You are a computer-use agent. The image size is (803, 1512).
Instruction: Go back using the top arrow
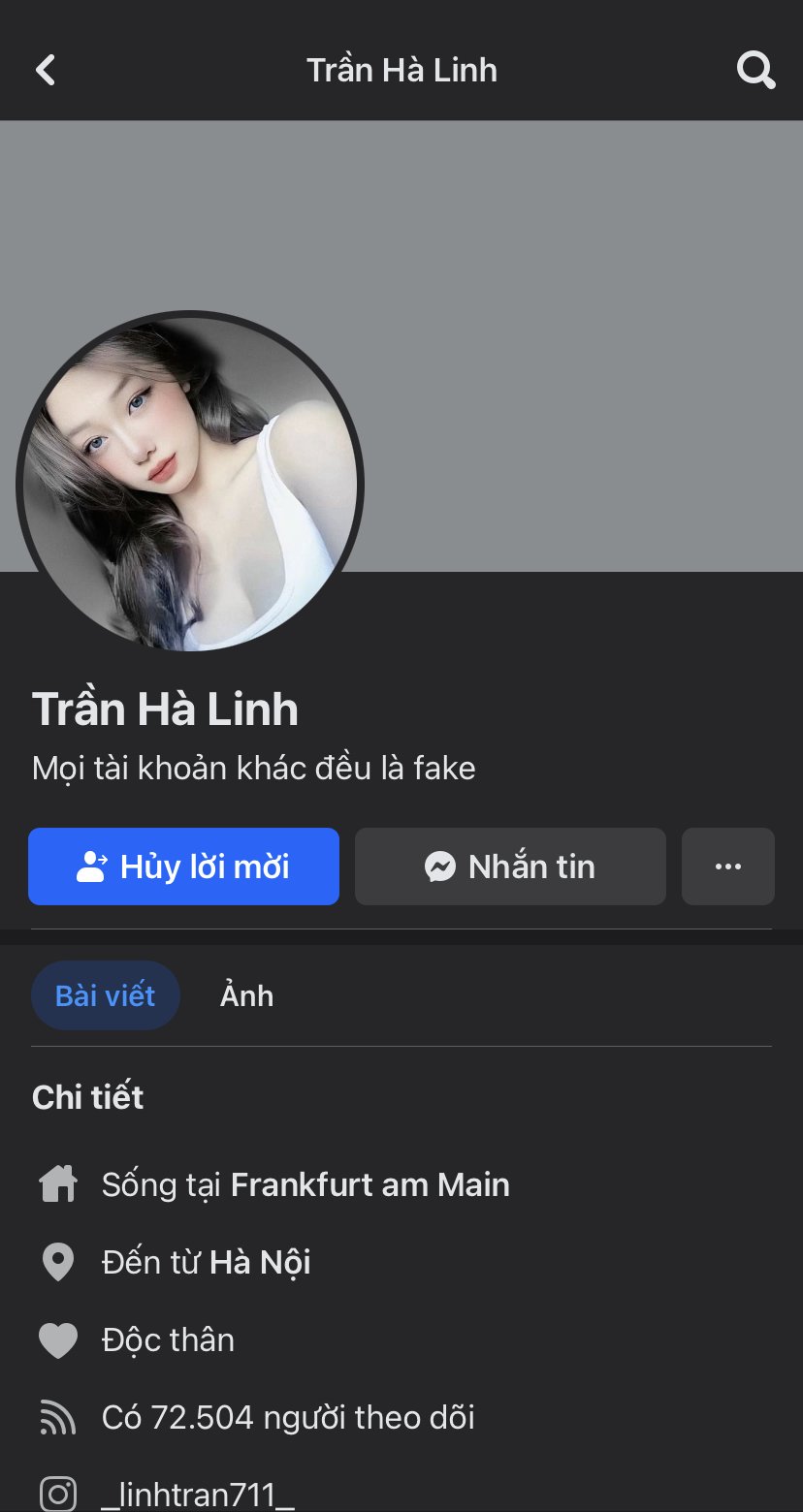pos(46,71)
